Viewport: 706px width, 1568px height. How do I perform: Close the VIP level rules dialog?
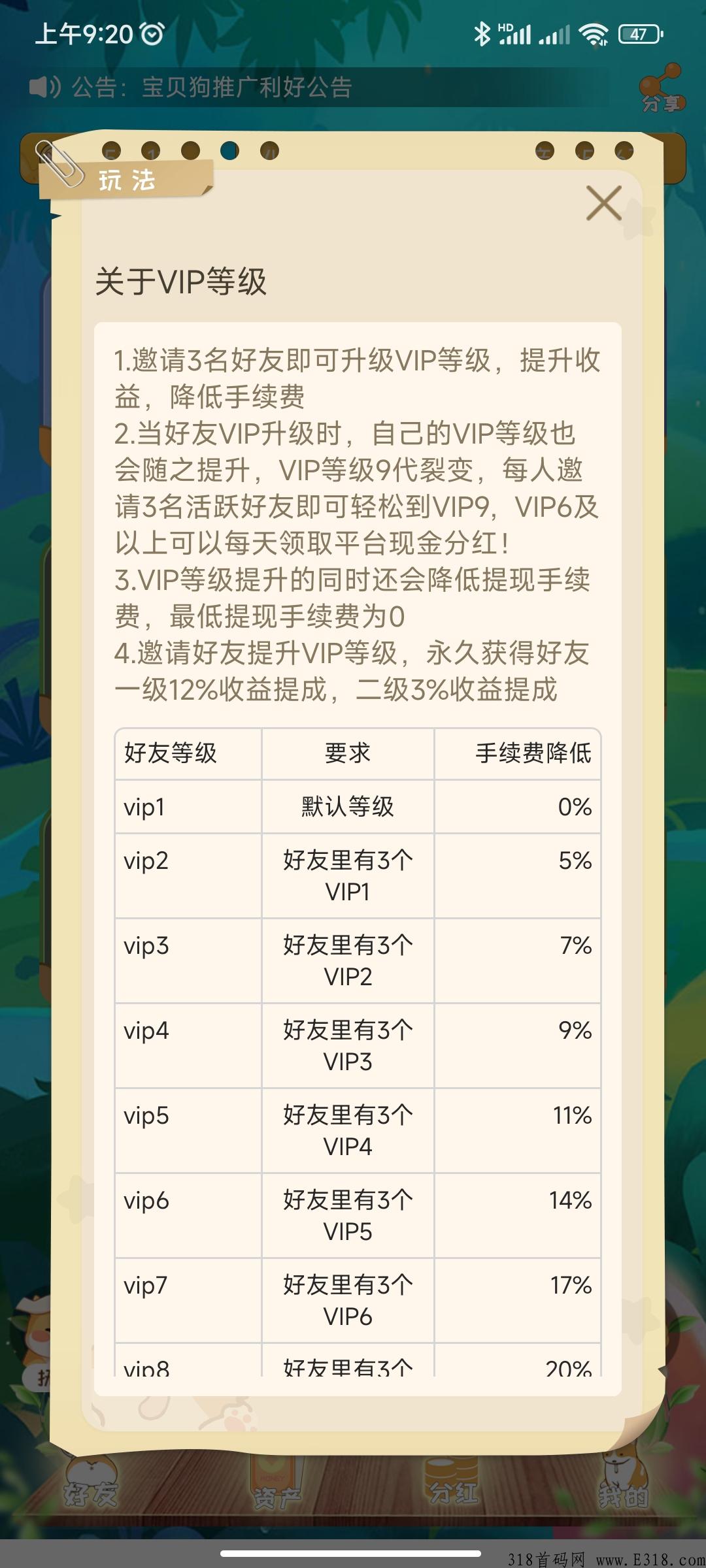point(603,203)
